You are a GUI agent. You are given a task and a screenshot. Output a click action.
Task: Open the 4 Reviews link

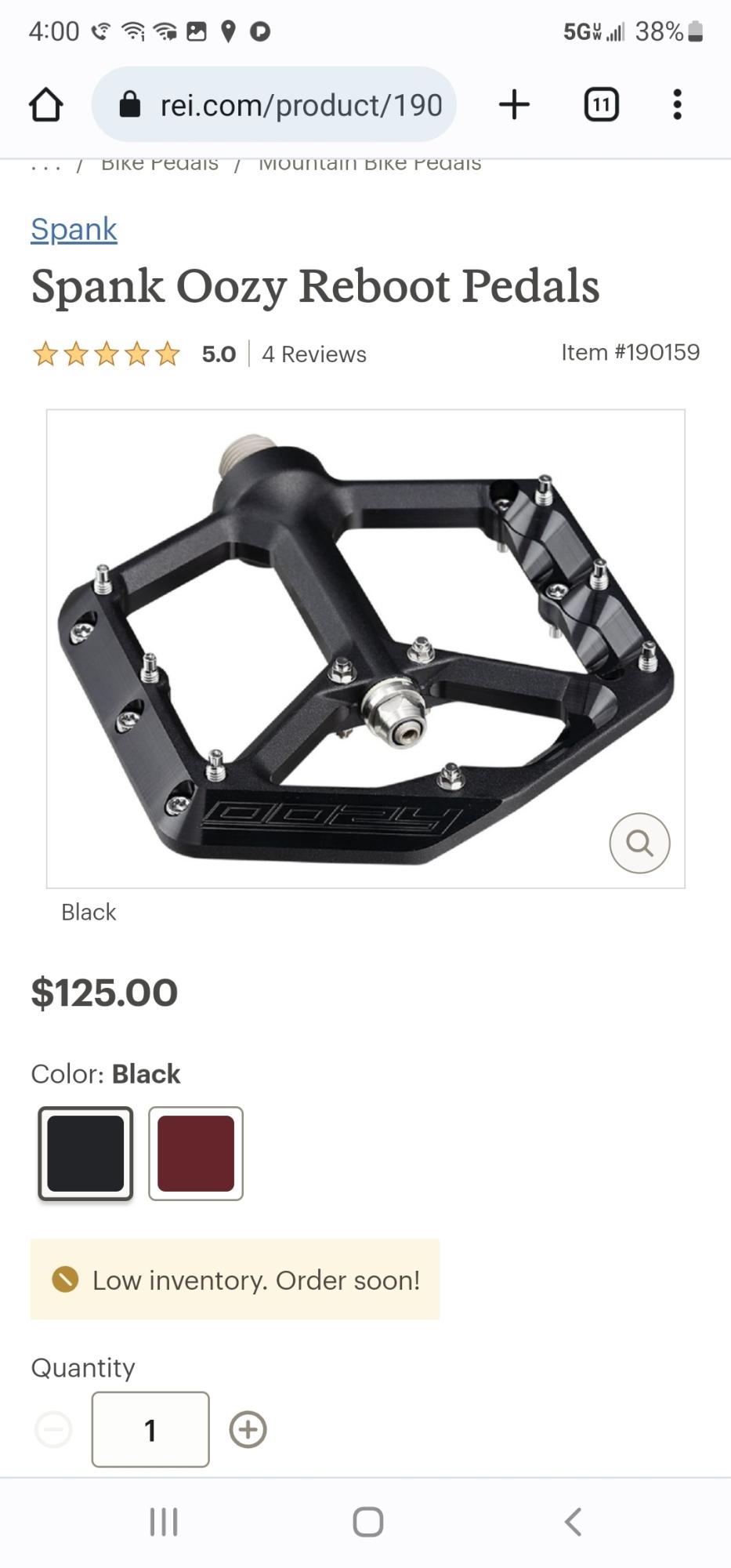coord(313,354)
